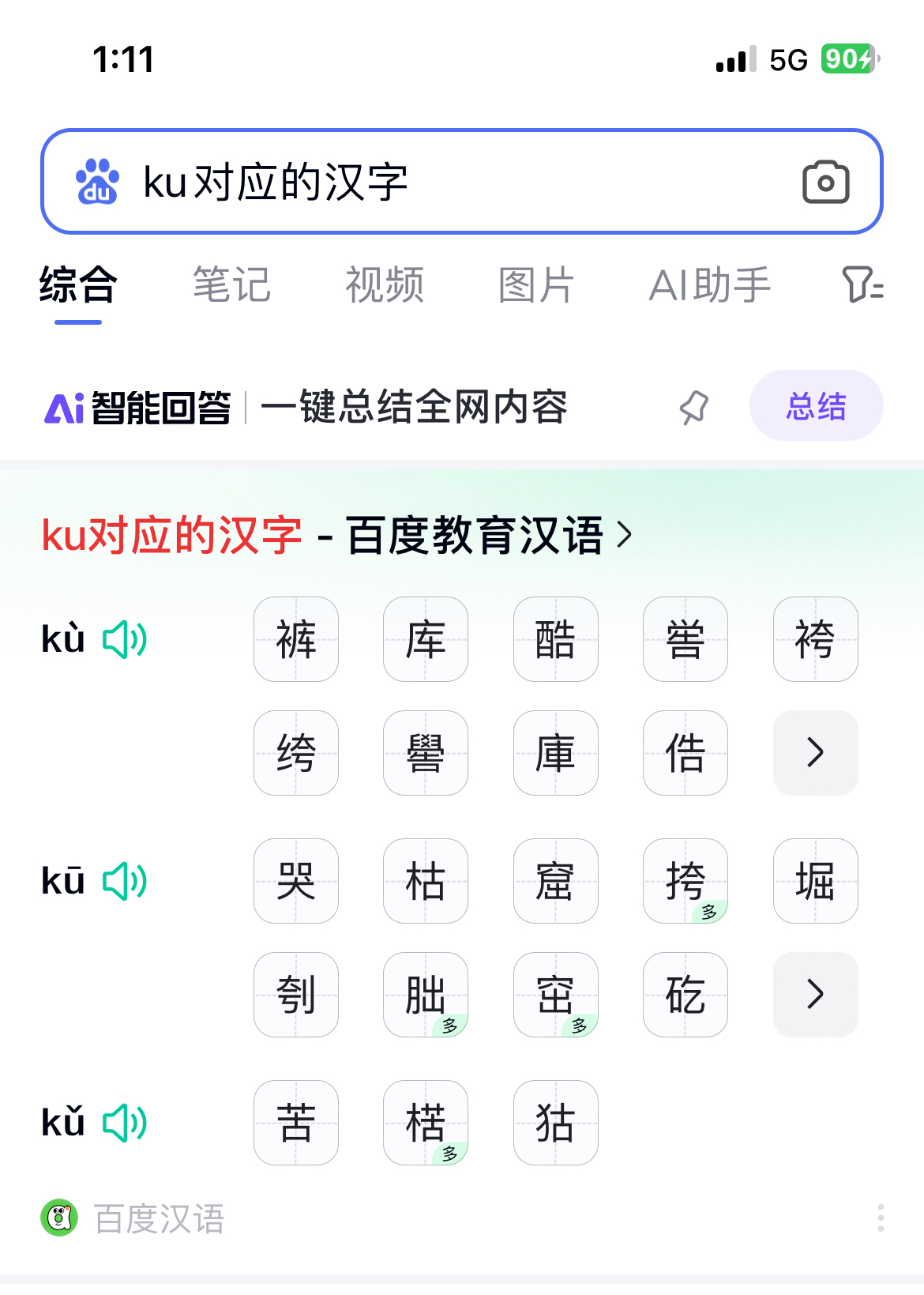Open the character 酷

555,639
